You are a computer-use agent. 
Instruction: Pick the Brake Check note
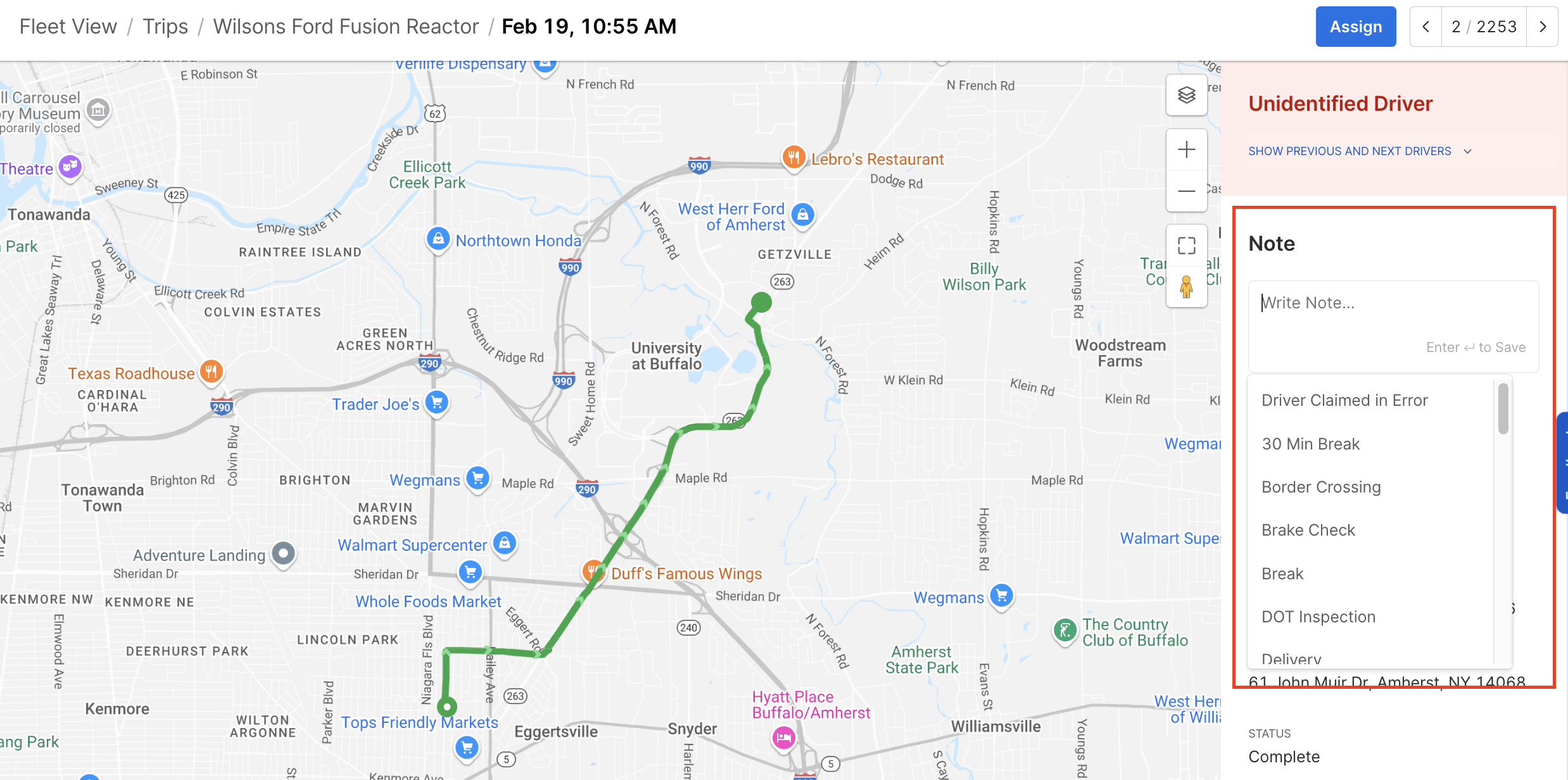point(1308,530)
